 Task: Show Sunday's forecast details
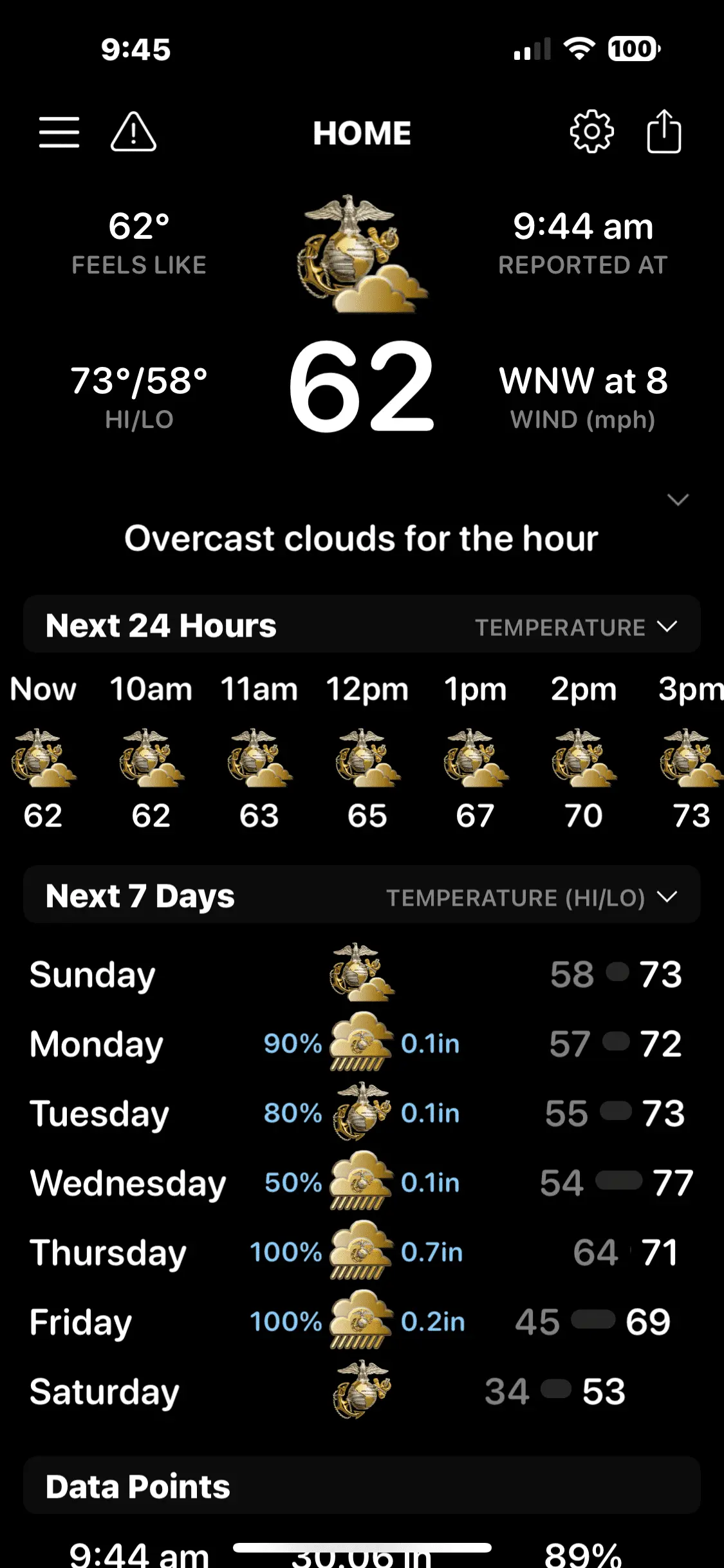pyautogui.click(x=362, y=975)
